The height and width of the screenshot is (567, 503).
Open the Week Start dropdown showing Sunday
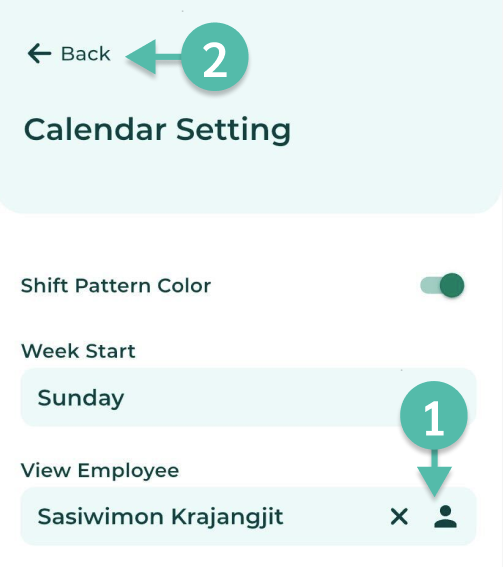point(248,397)
